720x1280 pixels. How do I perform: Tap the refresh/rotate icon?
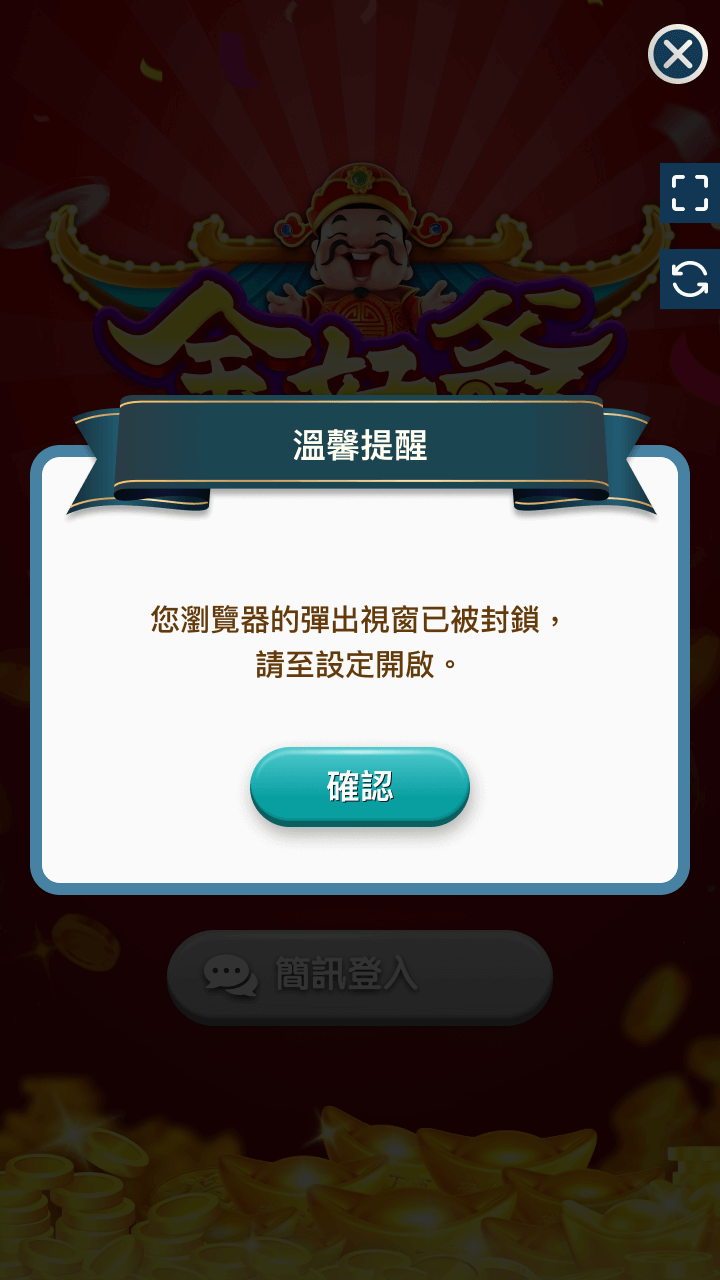point(690,279)
